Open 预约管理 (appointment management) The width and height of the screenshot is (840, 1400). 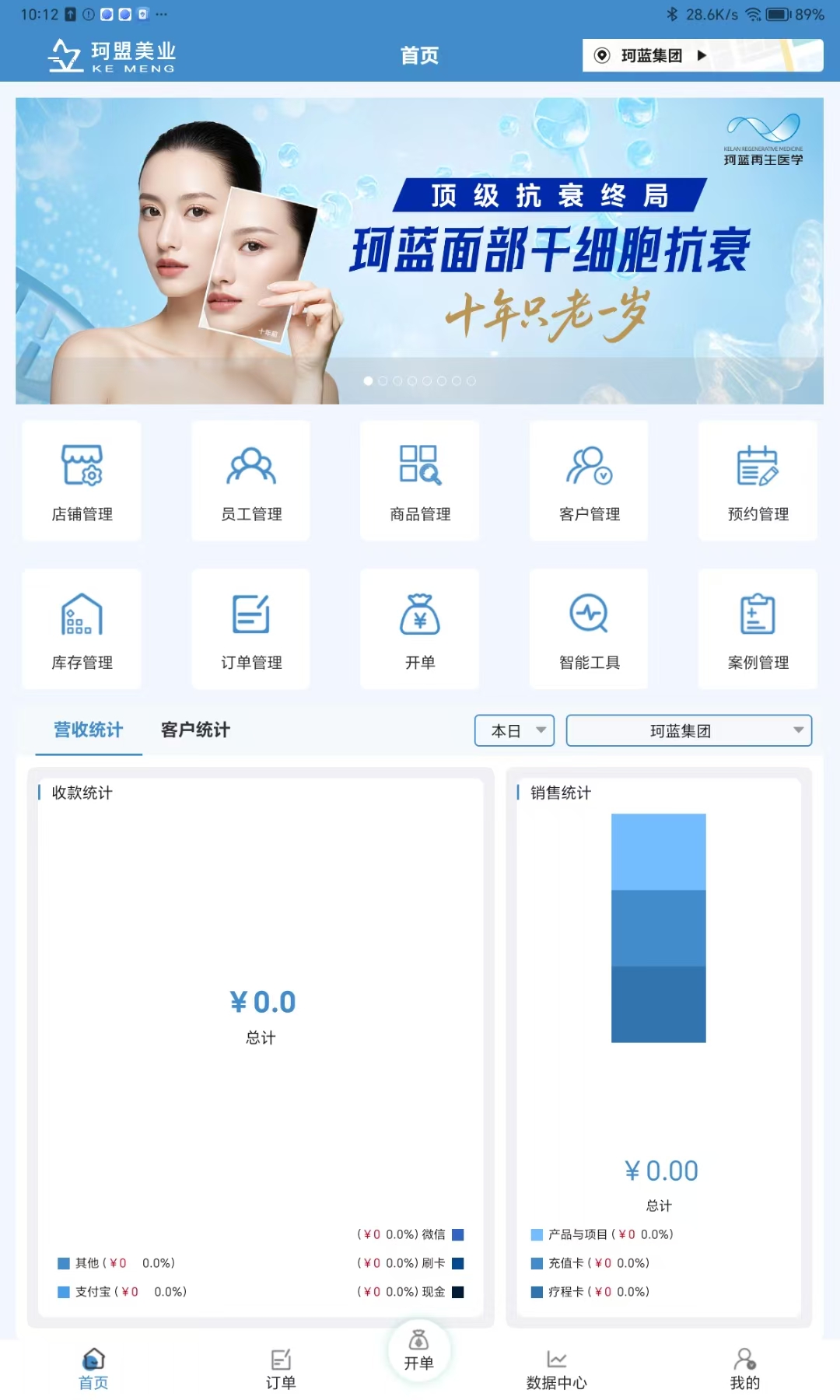pyautogui.click(x=758, y=480)
